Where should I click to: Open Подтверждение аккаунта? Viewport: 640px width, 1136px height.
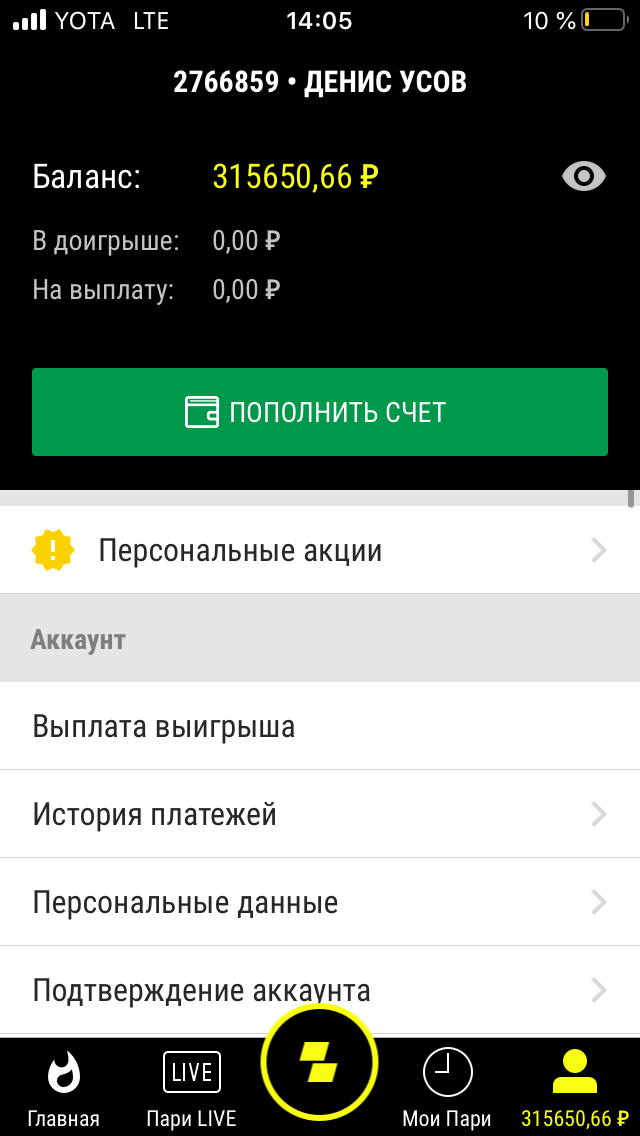pos(320,990)
